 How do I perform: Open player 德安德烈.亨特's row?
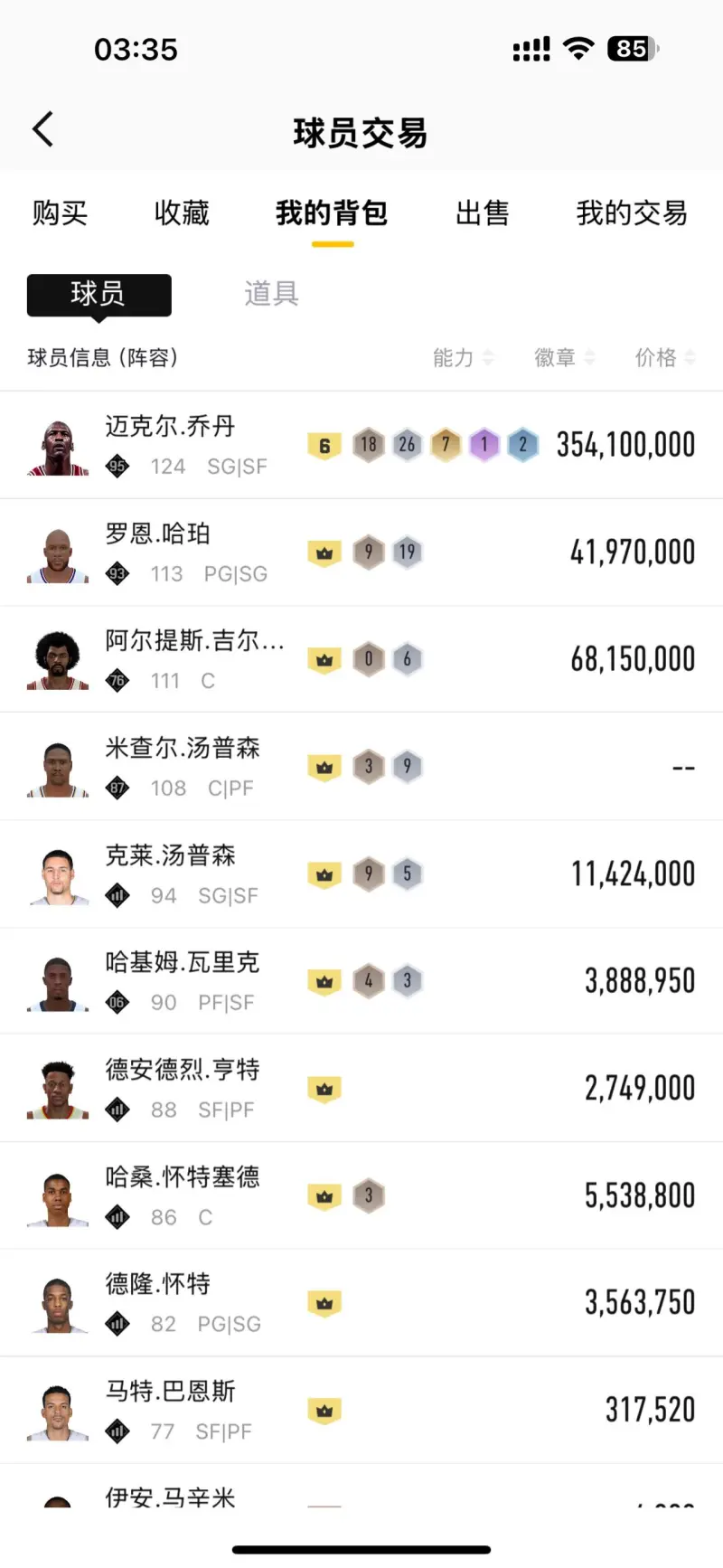(361, 1089)
